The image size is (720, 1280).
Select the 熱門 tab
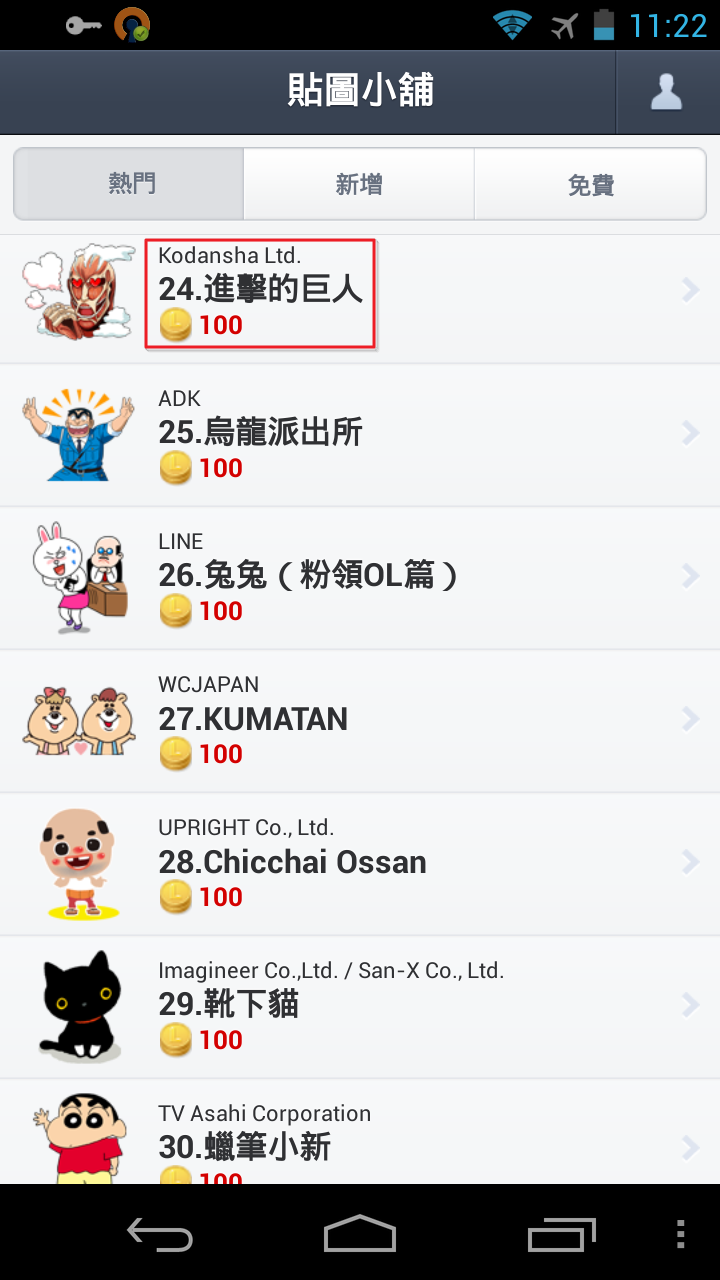(x=130, y=184)
